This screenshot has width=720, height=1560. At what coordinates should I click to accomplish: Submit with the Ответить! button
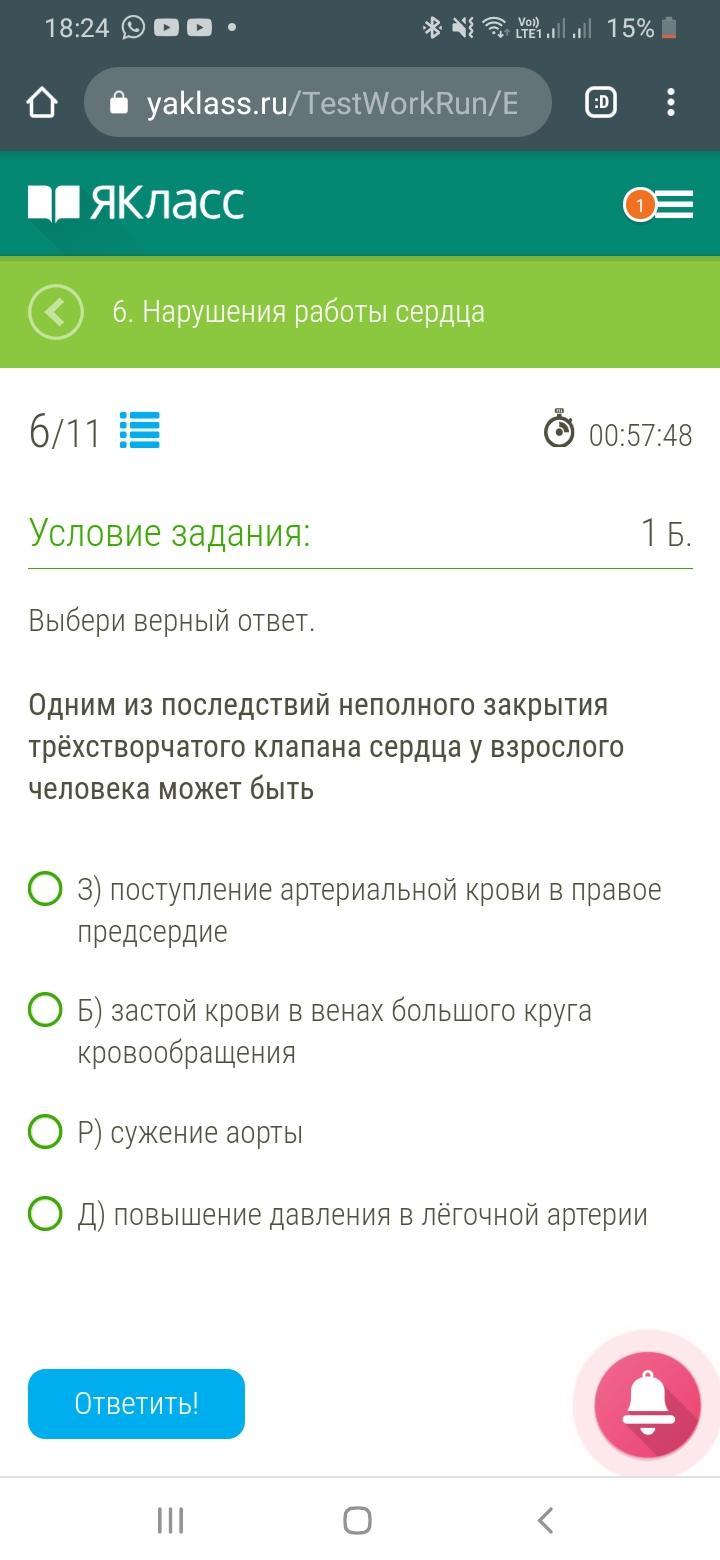(136, 1403)
